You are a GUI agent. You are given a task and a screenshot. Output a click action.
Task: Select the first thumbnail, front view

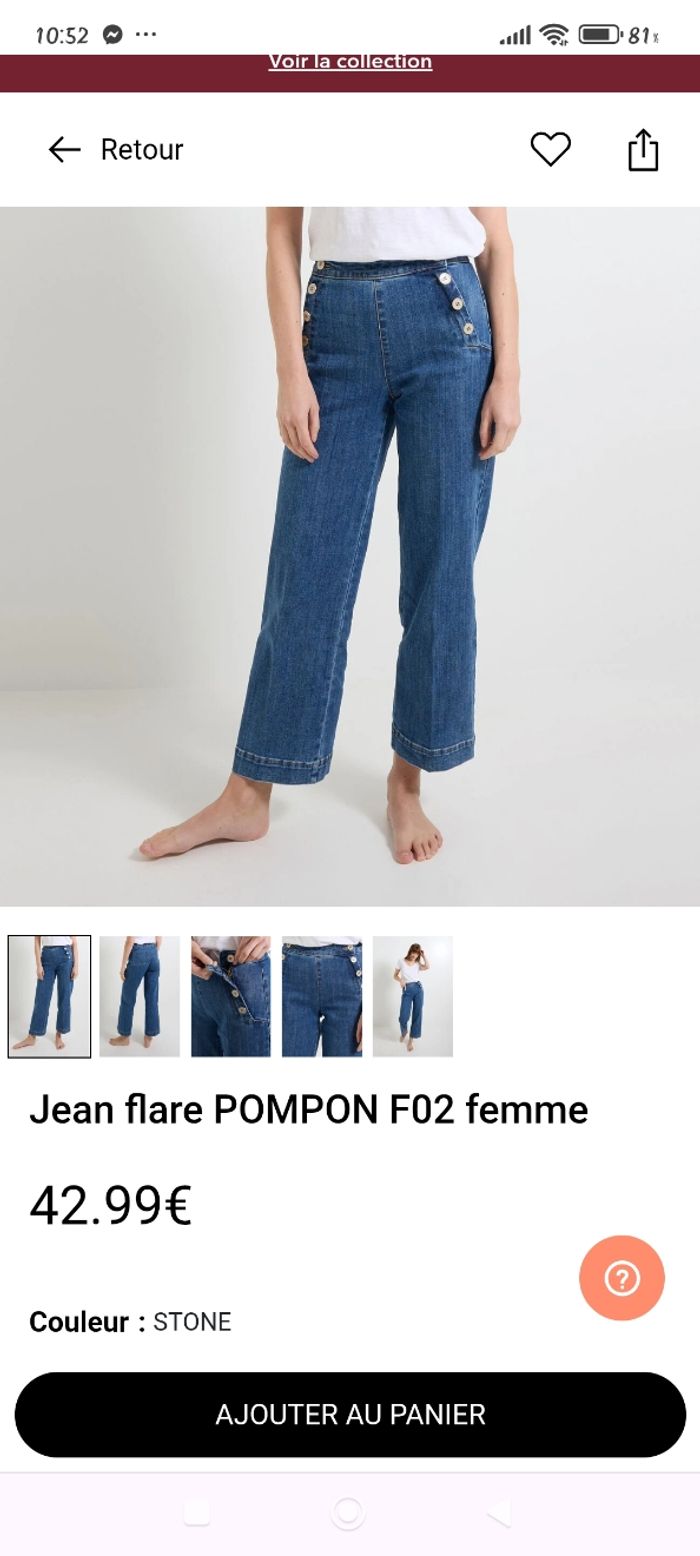click(x=49, y=996)
